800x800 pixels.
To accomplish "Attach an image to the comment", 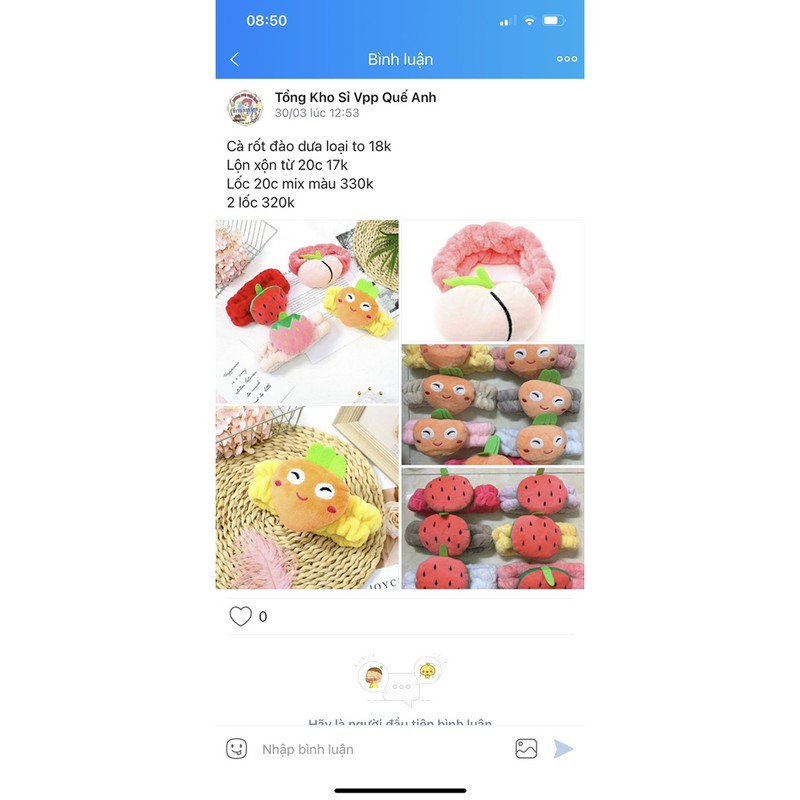I will [526, 749].
